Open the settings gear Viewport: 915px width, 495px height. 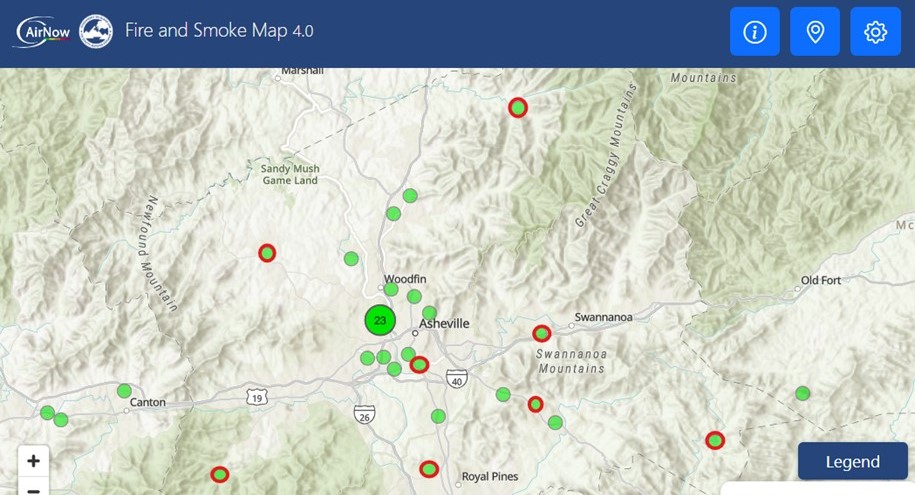(x=875, y=32)
